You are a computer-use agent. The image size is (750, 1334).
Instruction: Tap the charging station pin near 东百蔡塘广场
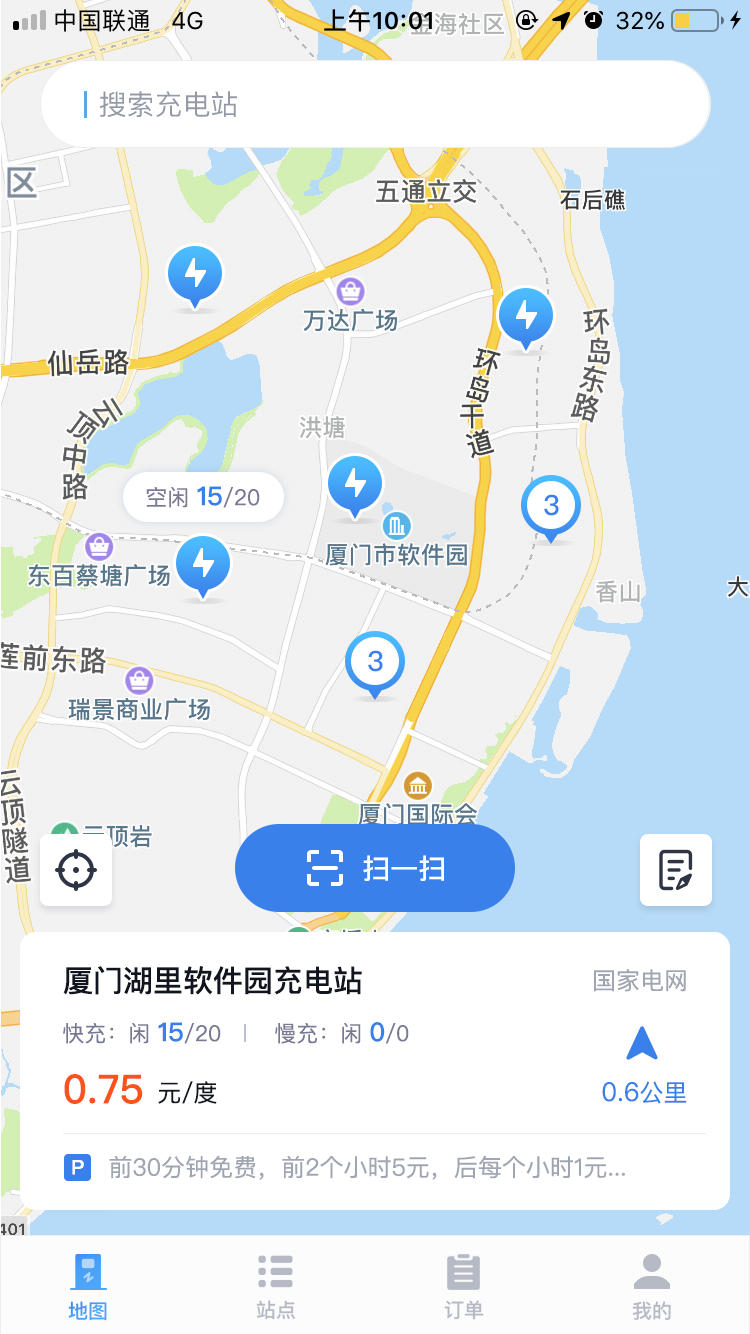(203, 565)
